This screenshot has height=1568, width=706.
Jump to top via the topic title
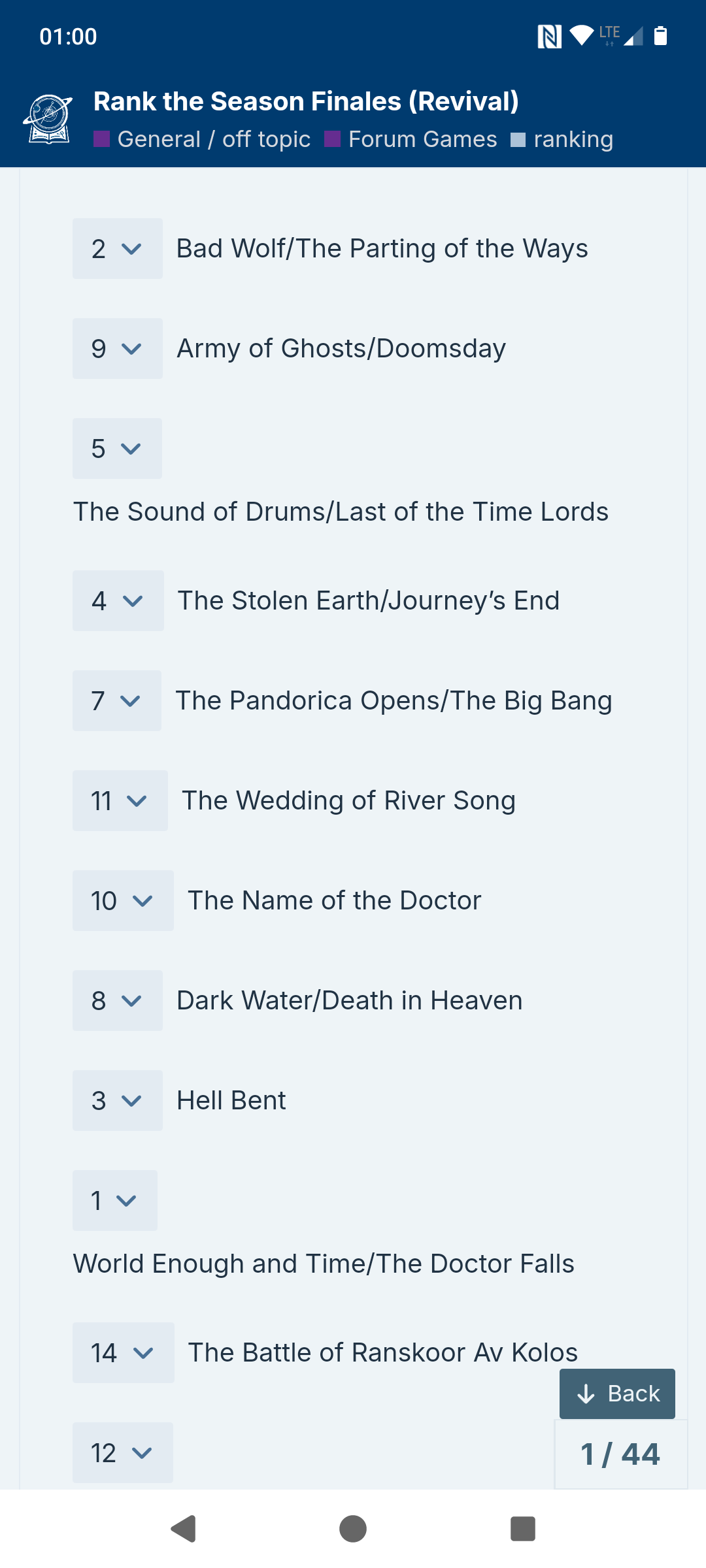[306, 101]
